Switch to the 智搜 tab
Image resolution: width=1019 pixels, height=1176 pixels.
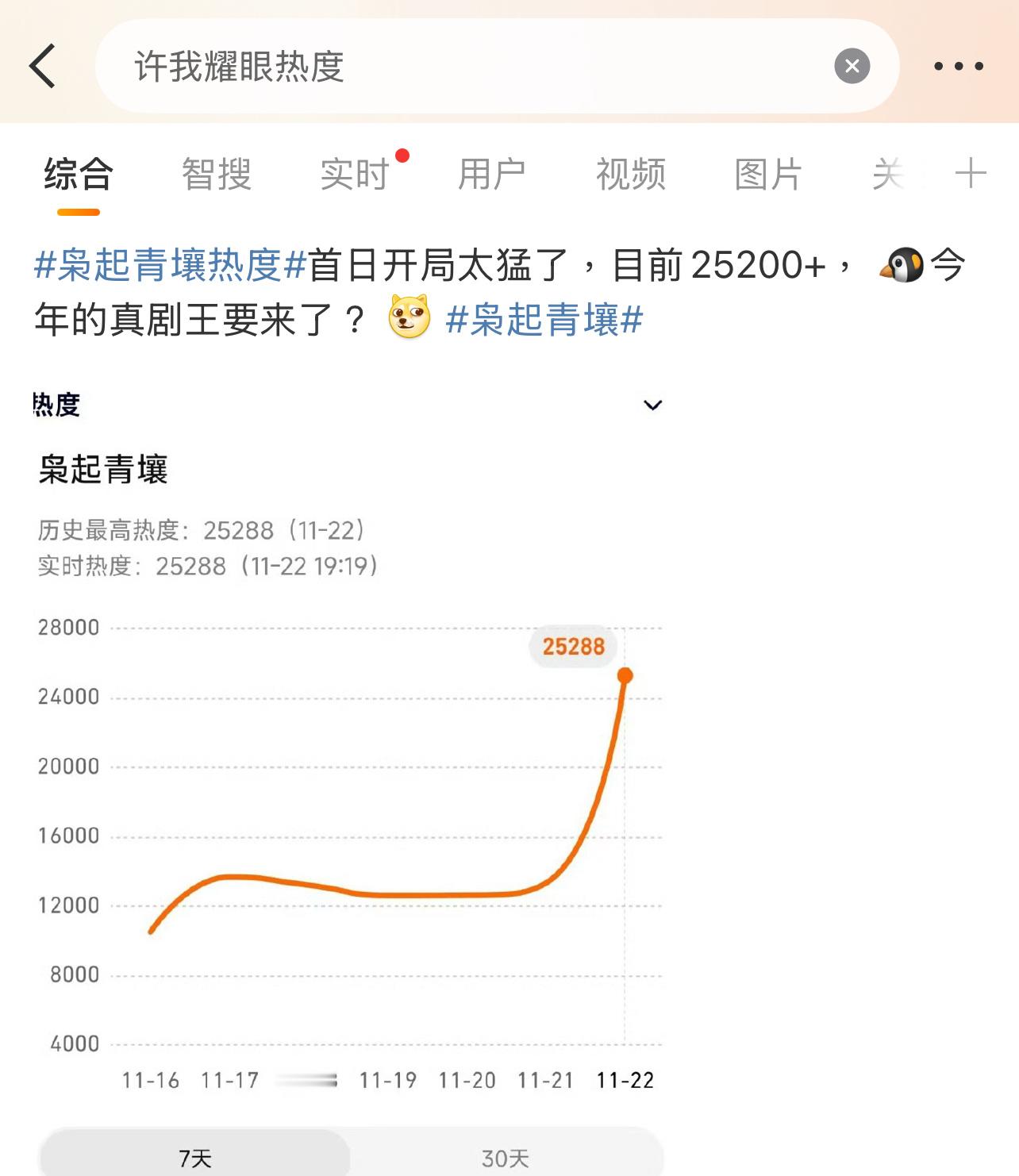click(x=217, y=174)
